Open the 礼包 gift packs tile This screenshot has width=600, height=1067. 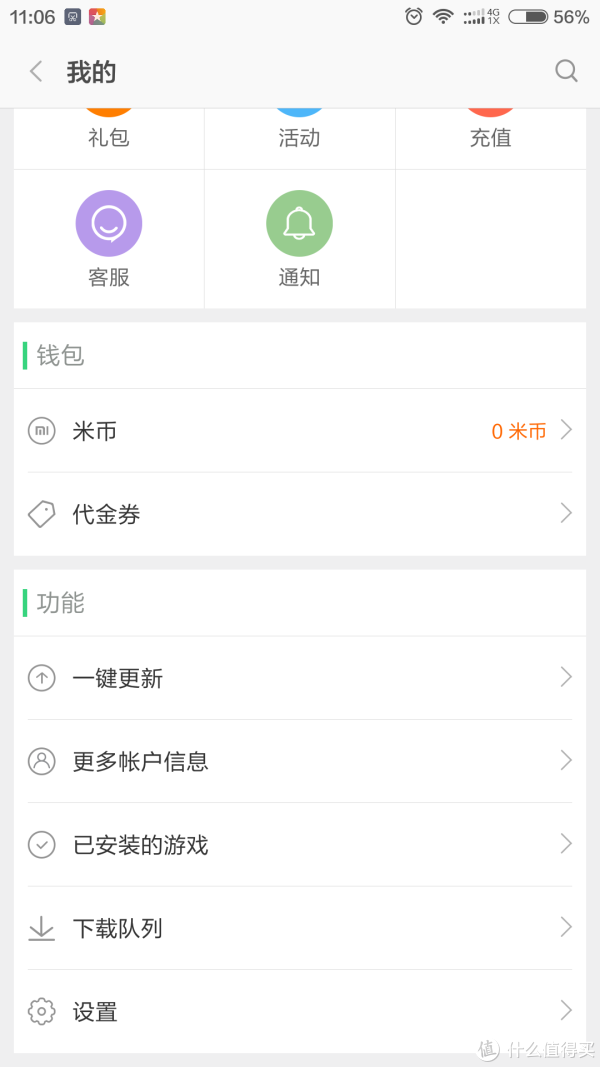coord(109,138)
